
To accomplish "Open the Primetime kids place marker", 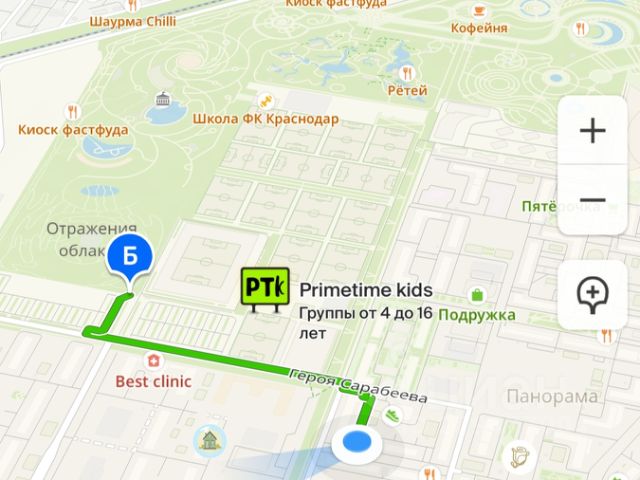I will pyautogui.click(x=264, y=288).
